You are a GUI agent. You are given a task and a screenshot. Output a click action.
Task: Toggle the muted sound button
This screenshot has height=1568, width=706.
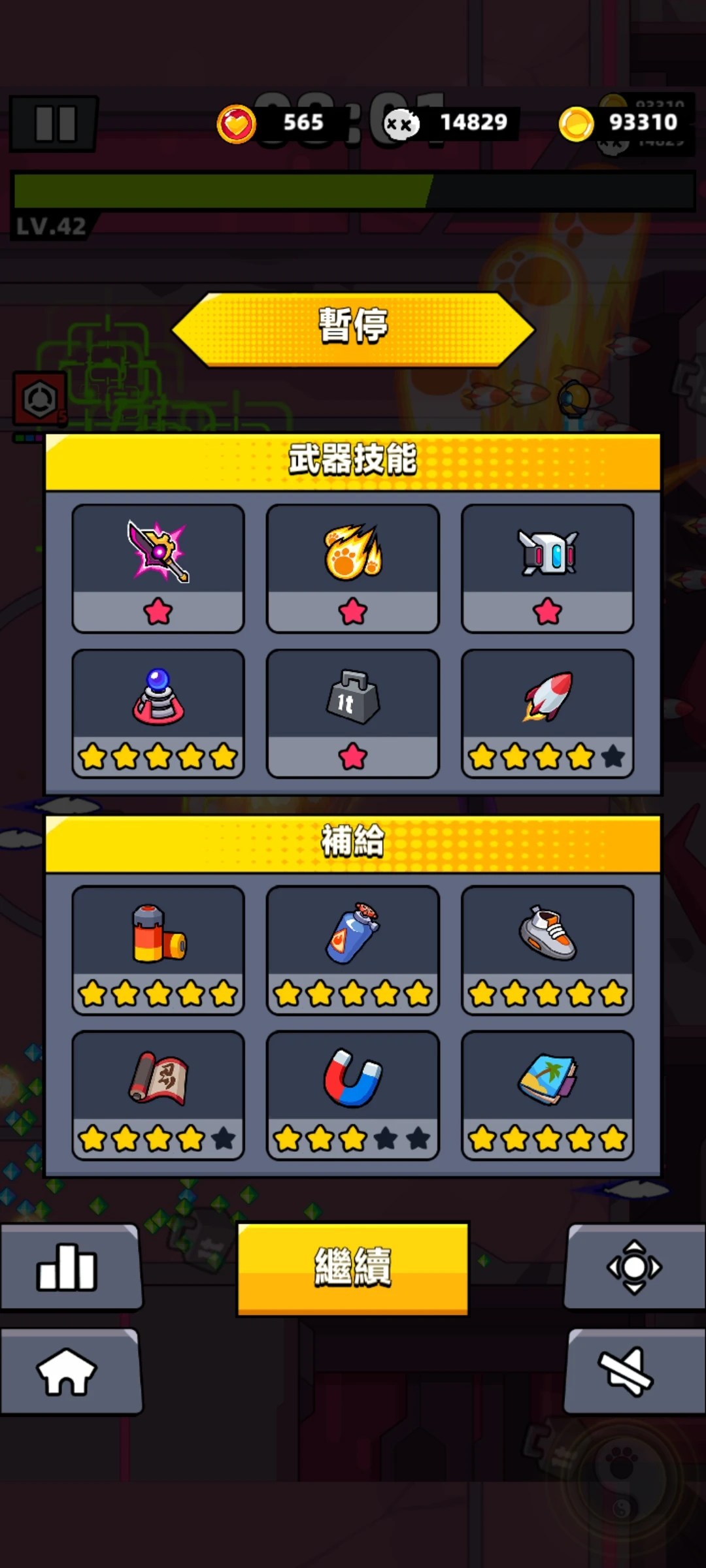tap(634, 1371)
